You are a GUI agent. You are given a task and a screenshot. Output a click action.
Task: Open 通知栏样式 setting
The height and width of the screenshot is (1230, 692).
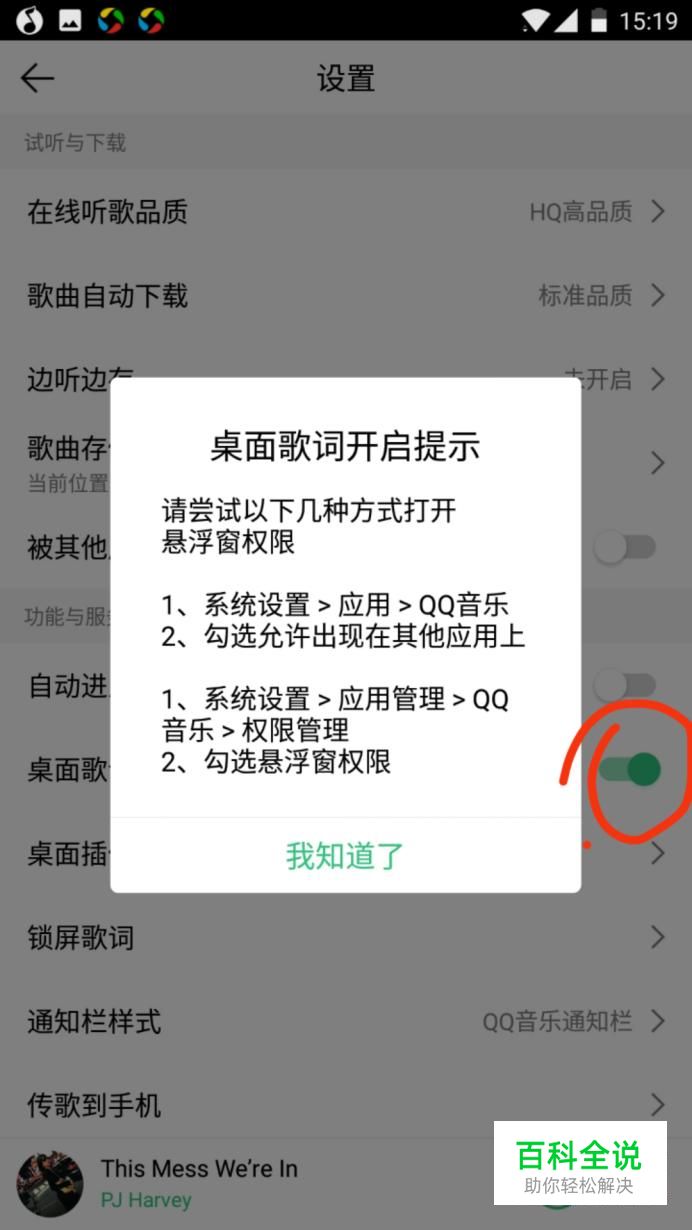pos(346,1022)
